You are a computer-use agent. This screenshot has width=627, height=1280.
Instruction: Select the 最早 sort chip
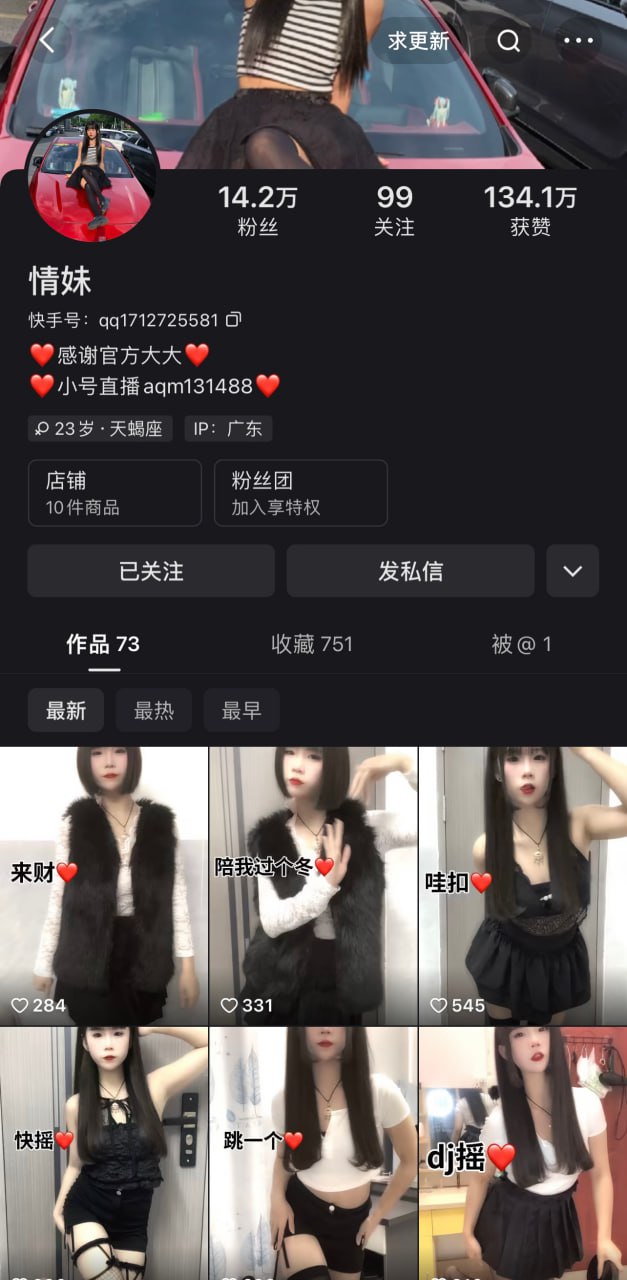[x=241, y=711]
